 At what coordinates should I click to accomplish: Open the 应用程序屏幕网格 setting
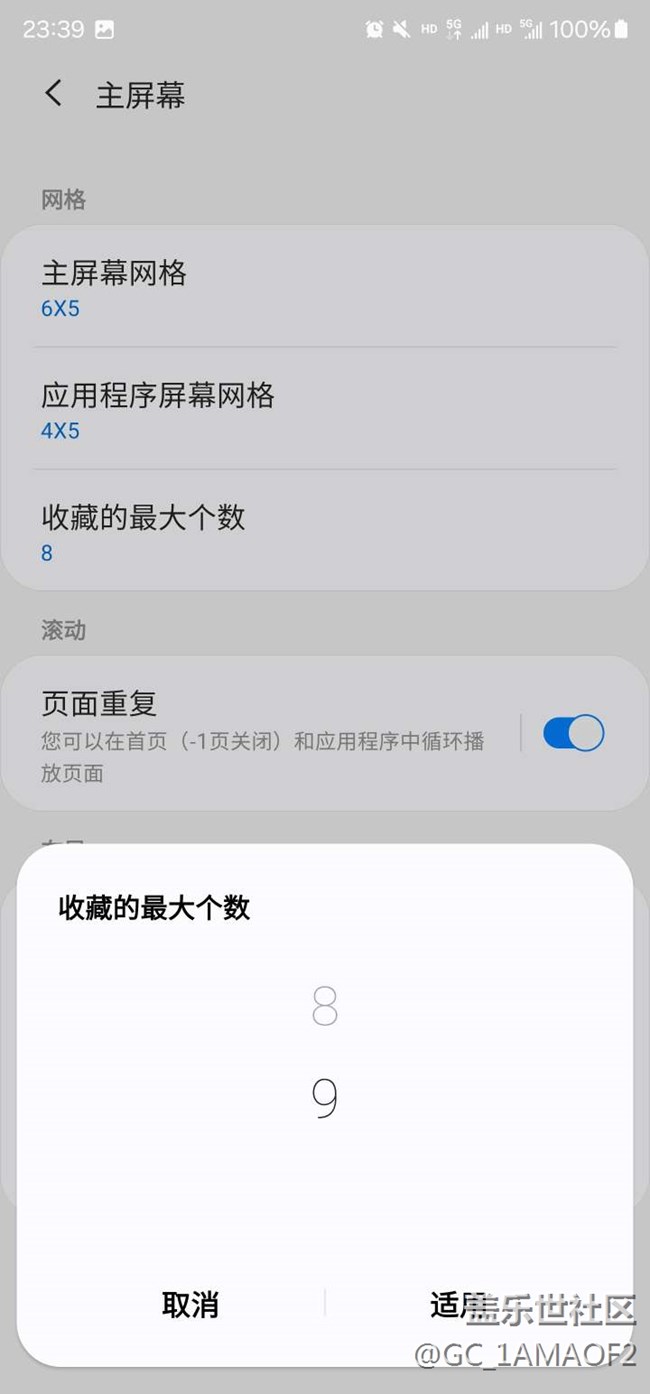click(x=324, y=410)
